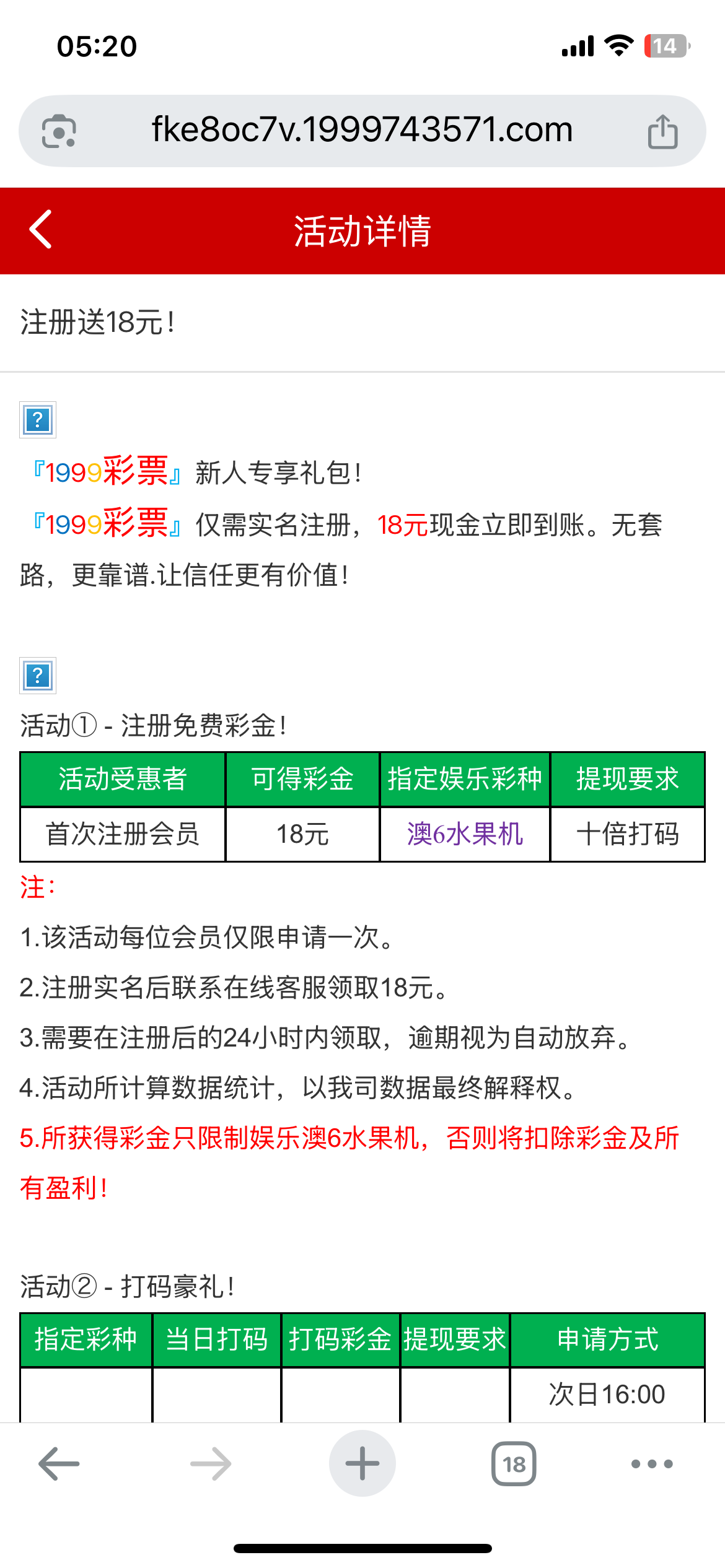Open the 澳6水果机 link in the table
Image resolution: width=725 pixels, height=1568 pixels.
(x=465, y=834)
